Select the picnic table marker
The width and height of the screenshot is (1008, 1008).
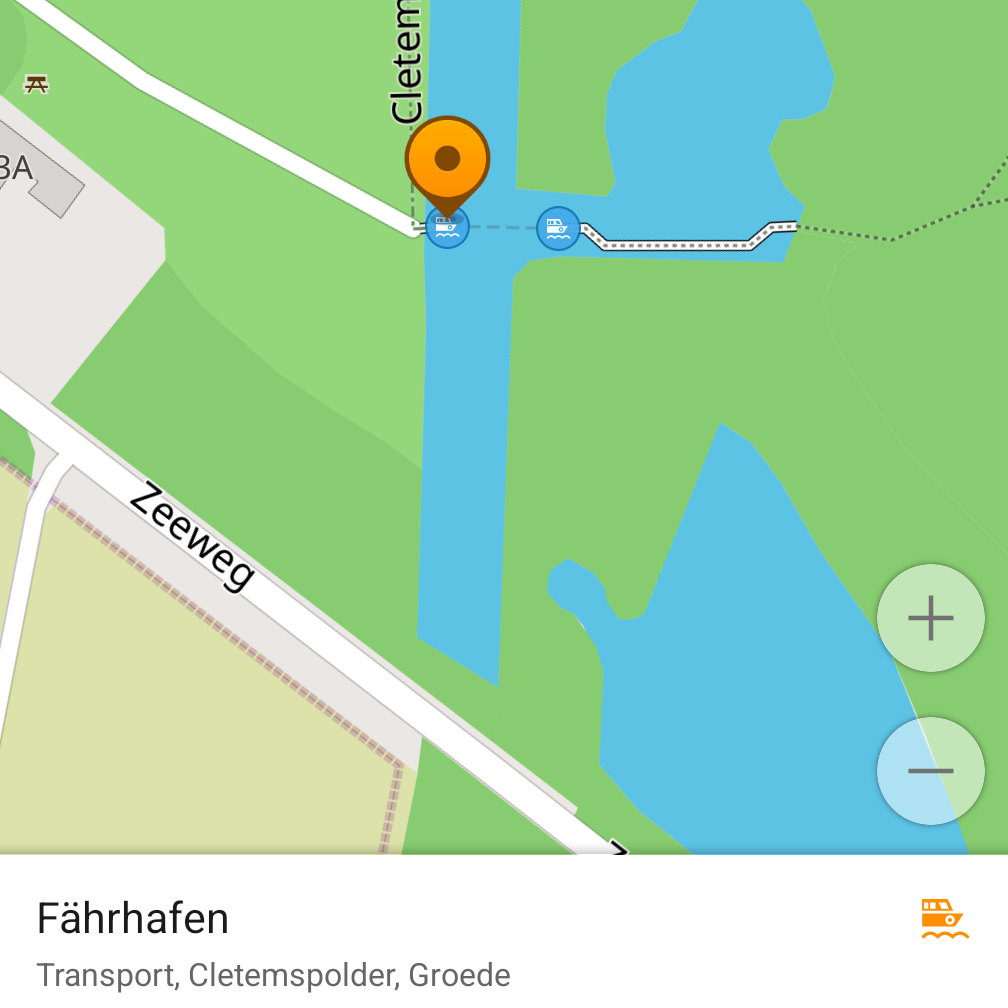(37, 84)
